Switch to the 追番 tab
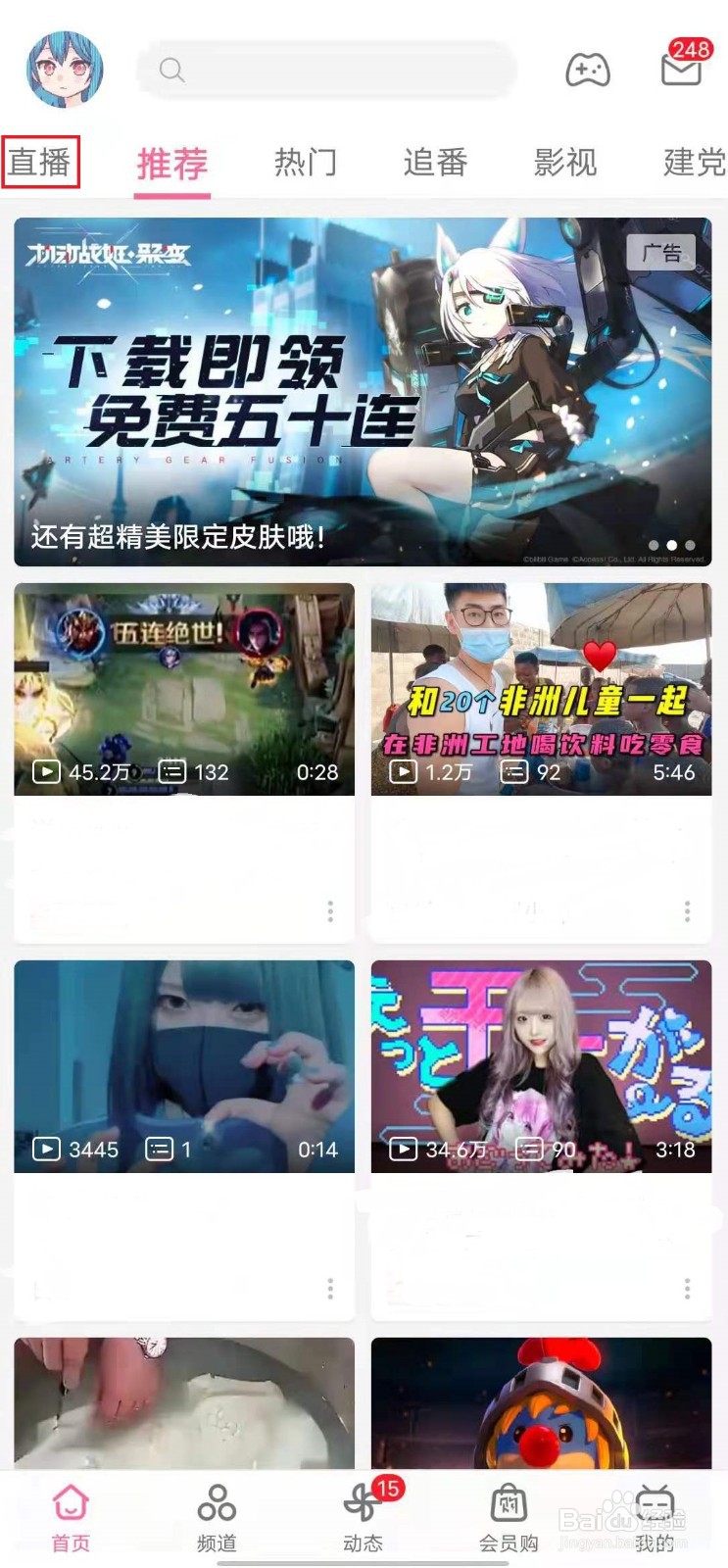This screenshot has height=1568, width=728. click(435, 163)
